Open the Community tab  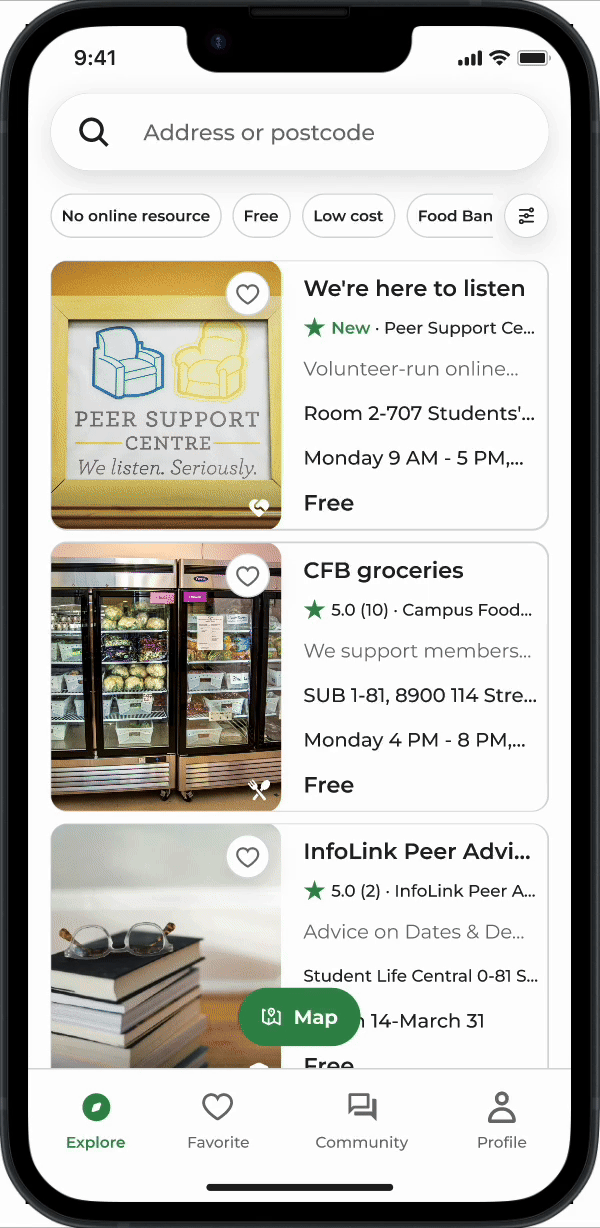(362, 1120)
